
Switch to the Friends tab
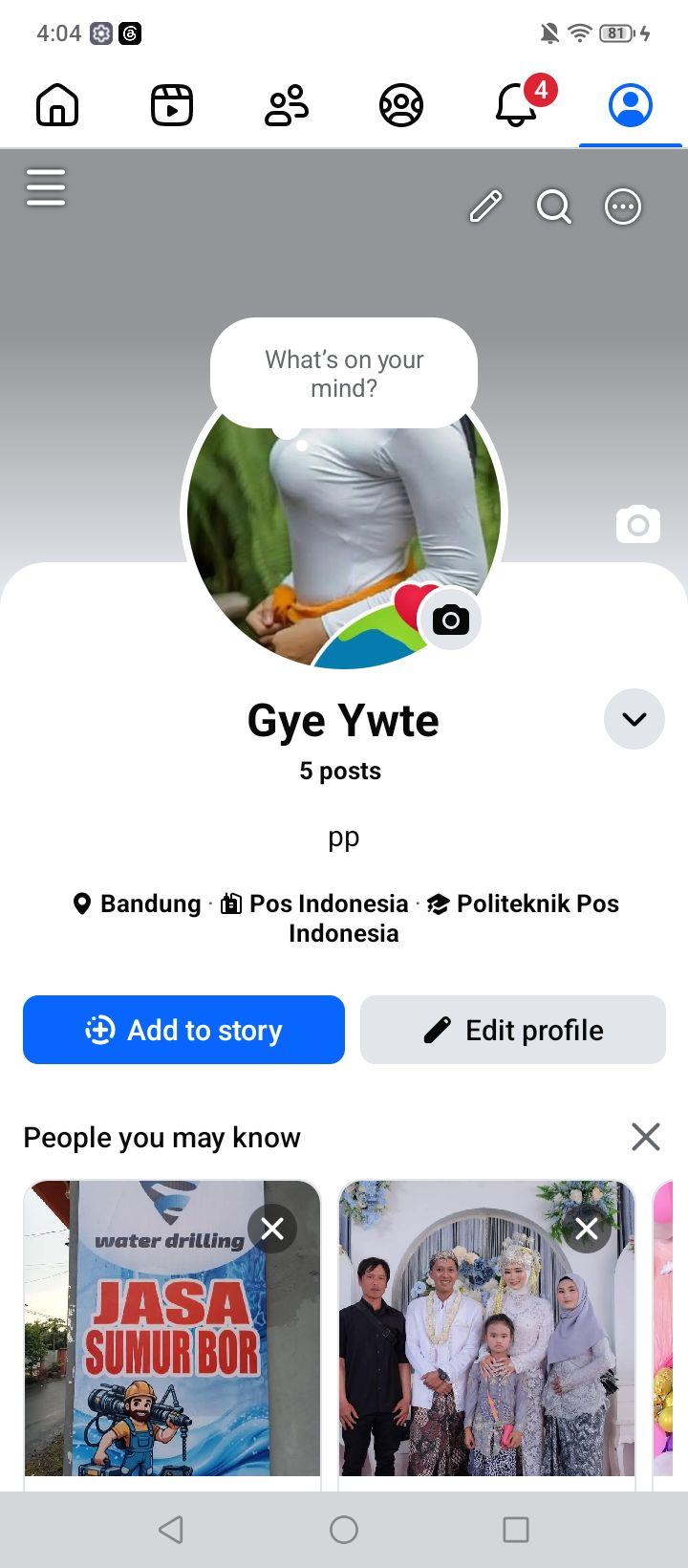tap(287, 105)
